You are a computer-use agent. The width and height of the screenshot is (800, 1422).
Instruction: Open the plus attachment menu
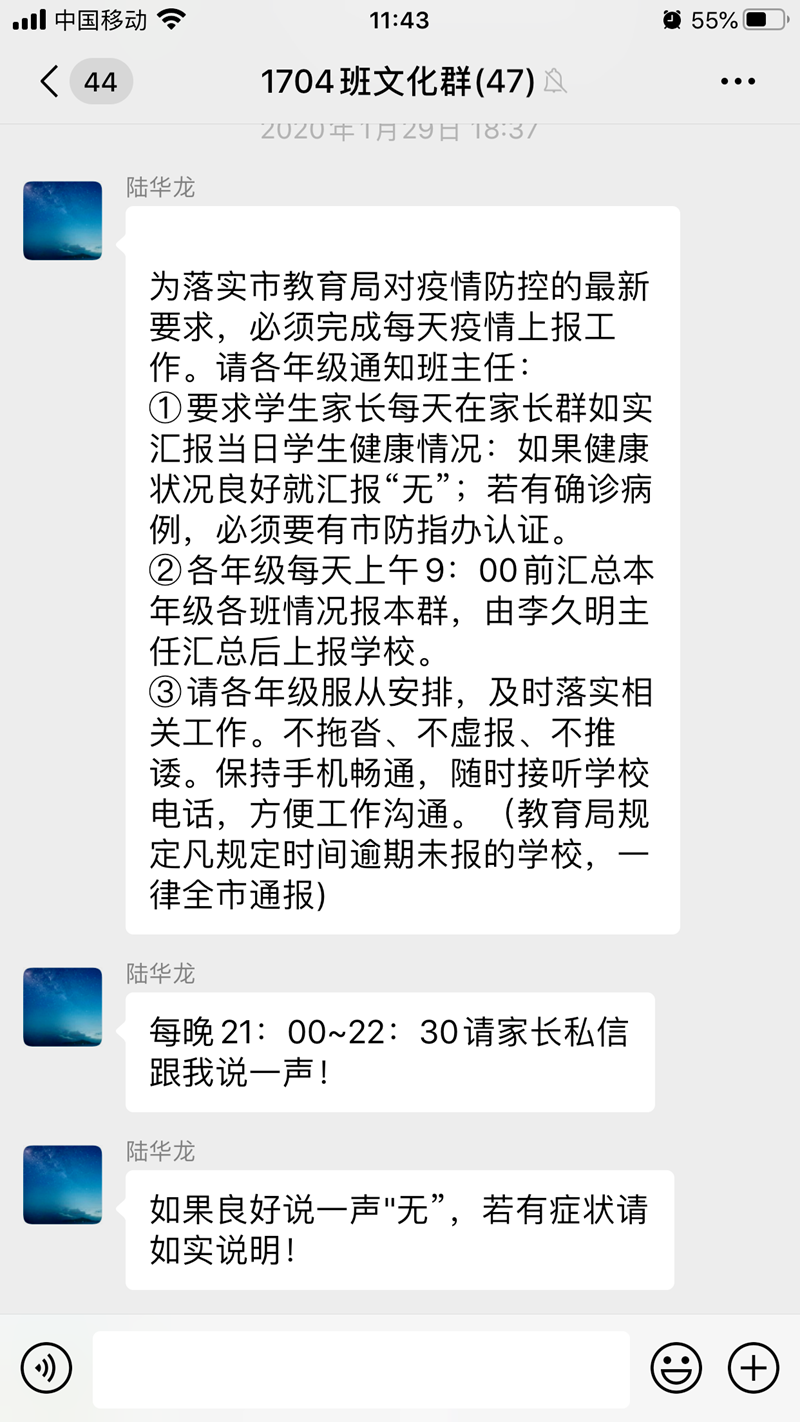pyautogui.click(x=752, y=1367)
